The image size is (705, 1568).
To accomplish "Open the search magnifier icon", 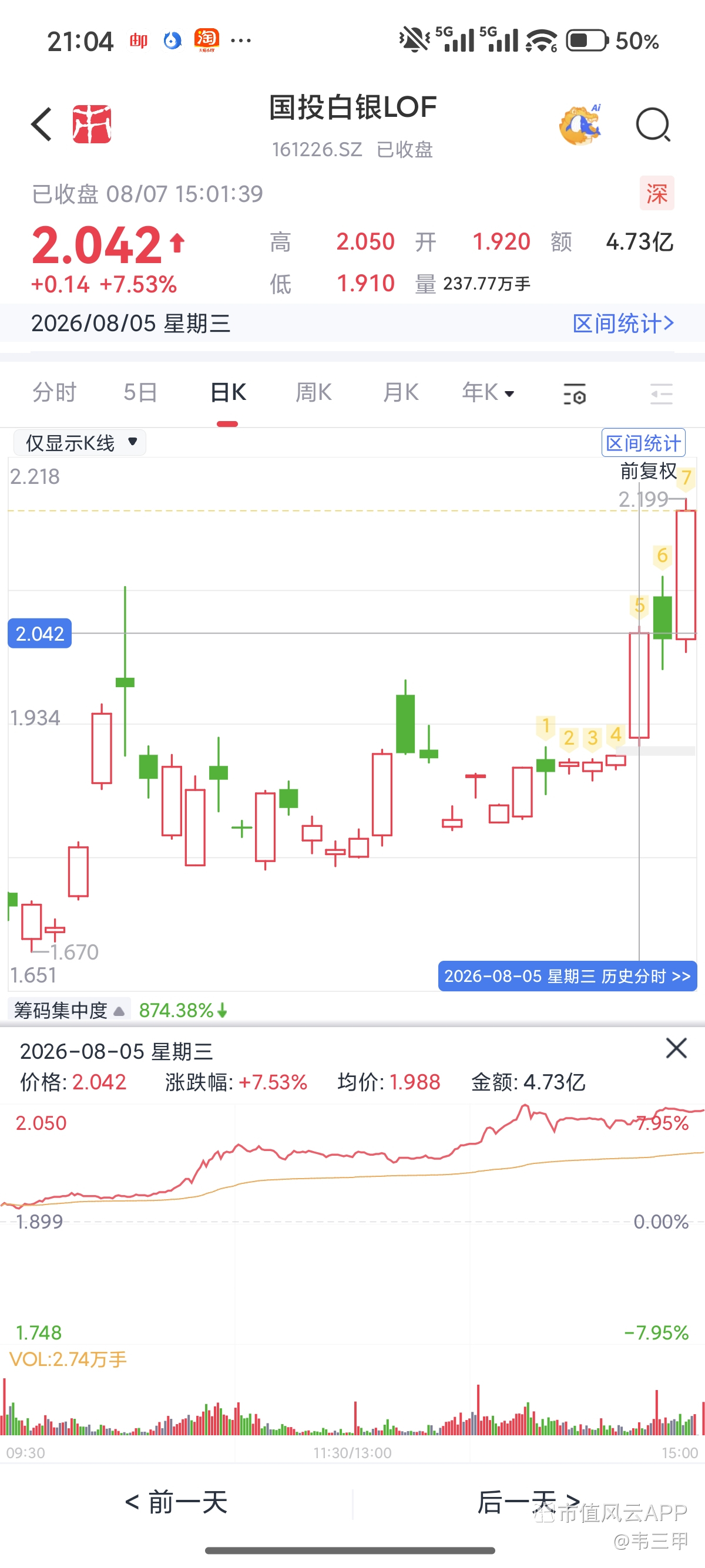I will (x=653, y=125).
